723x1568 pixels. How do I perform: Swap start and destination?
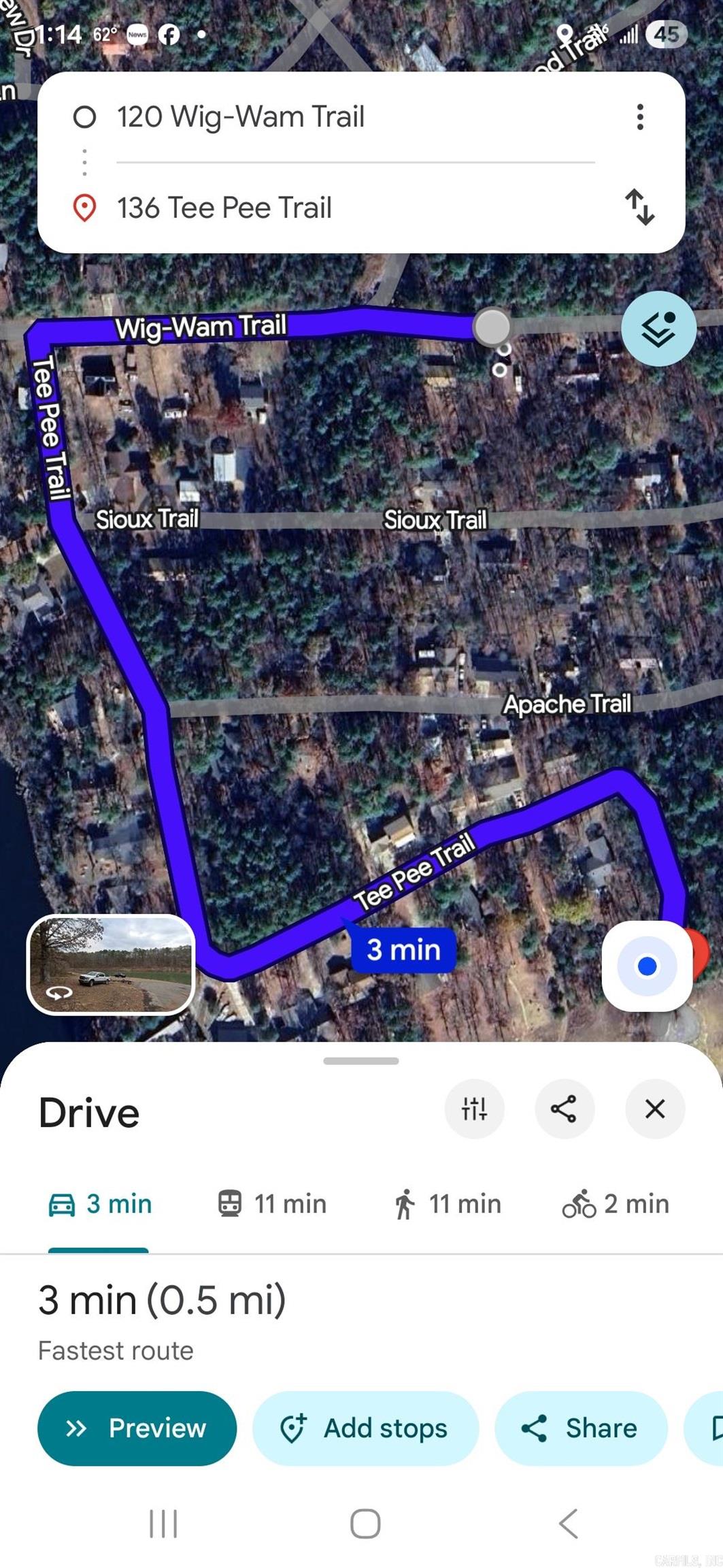pos(639,207)
